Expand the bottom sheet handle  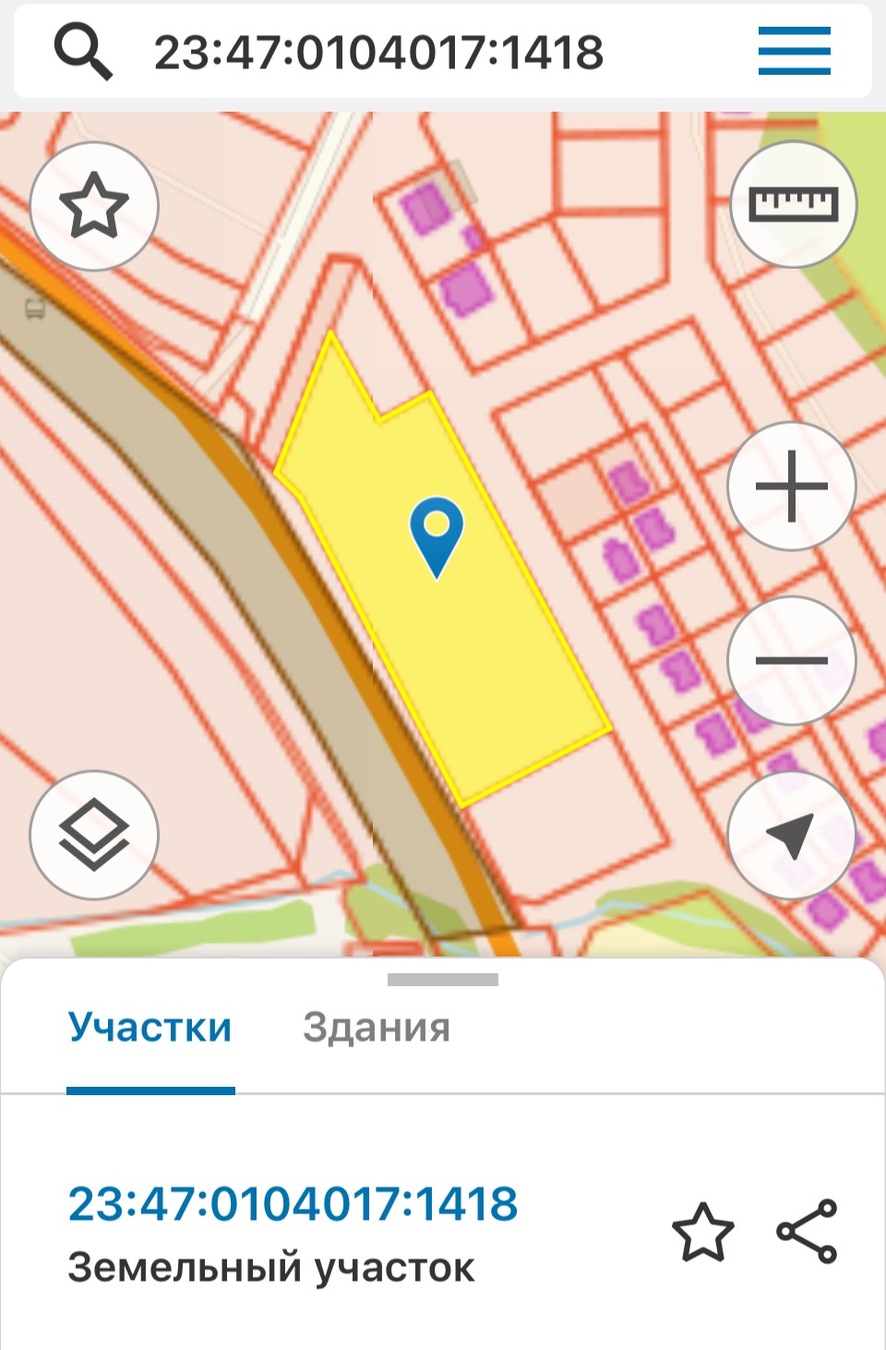coord(443,980)
